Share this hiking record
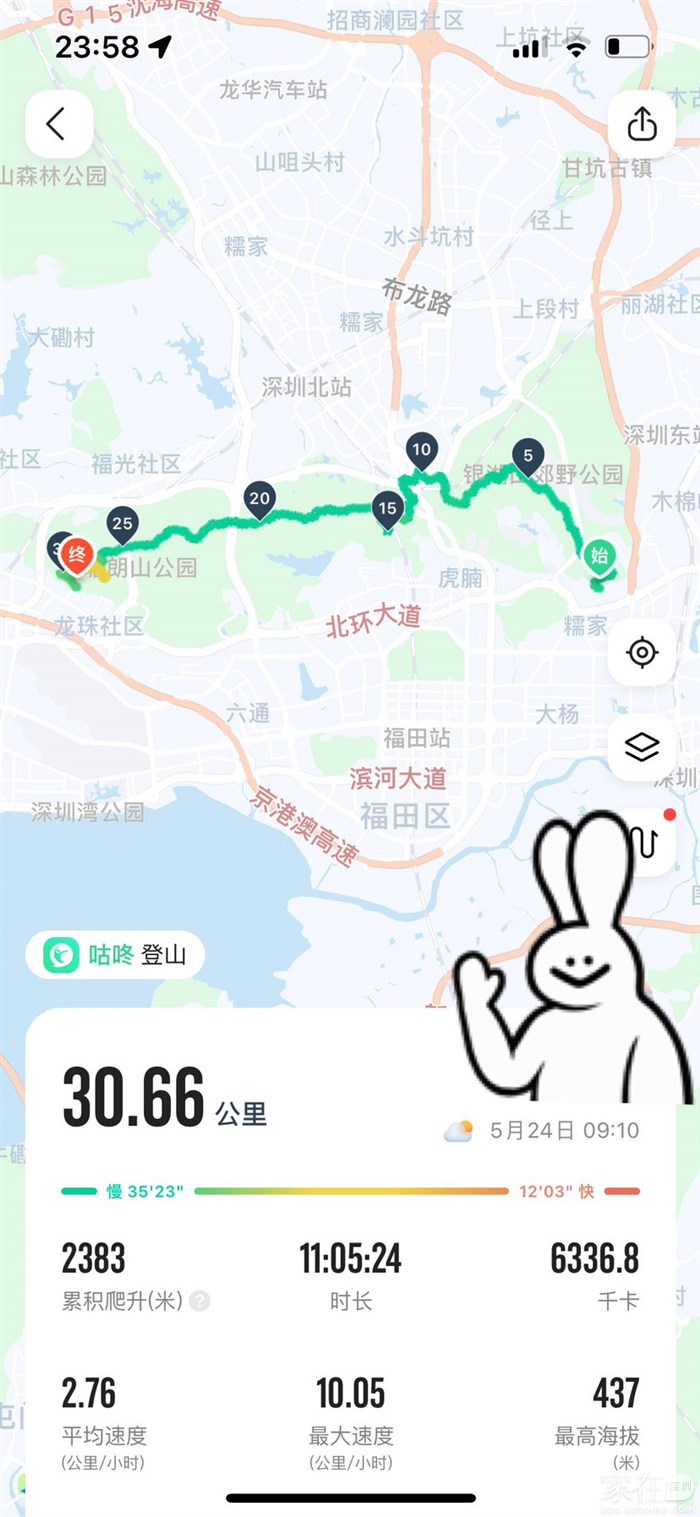The image size is (700, 1517). (x=641, y=124)
